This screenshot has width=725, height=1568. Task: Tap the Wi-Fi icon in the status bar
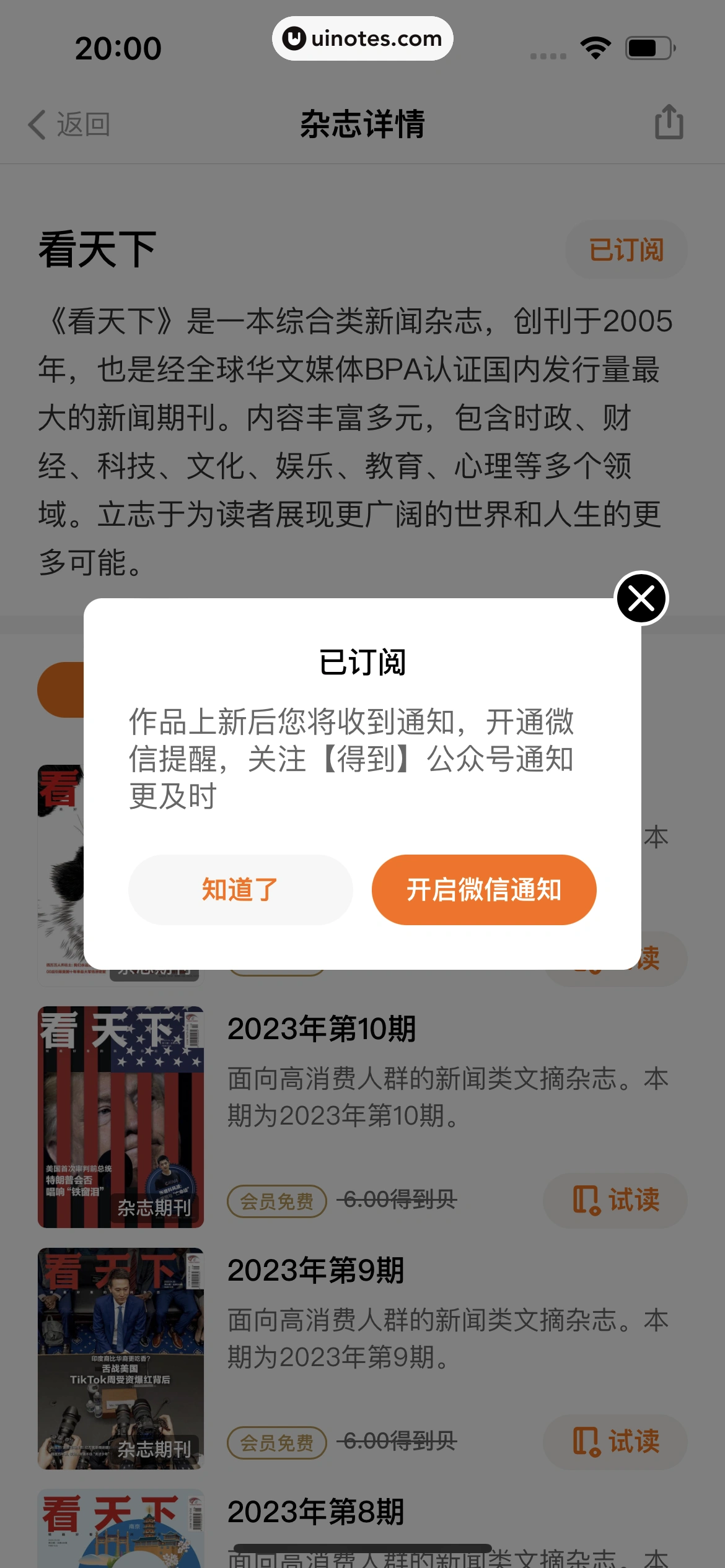pos(594,47)
